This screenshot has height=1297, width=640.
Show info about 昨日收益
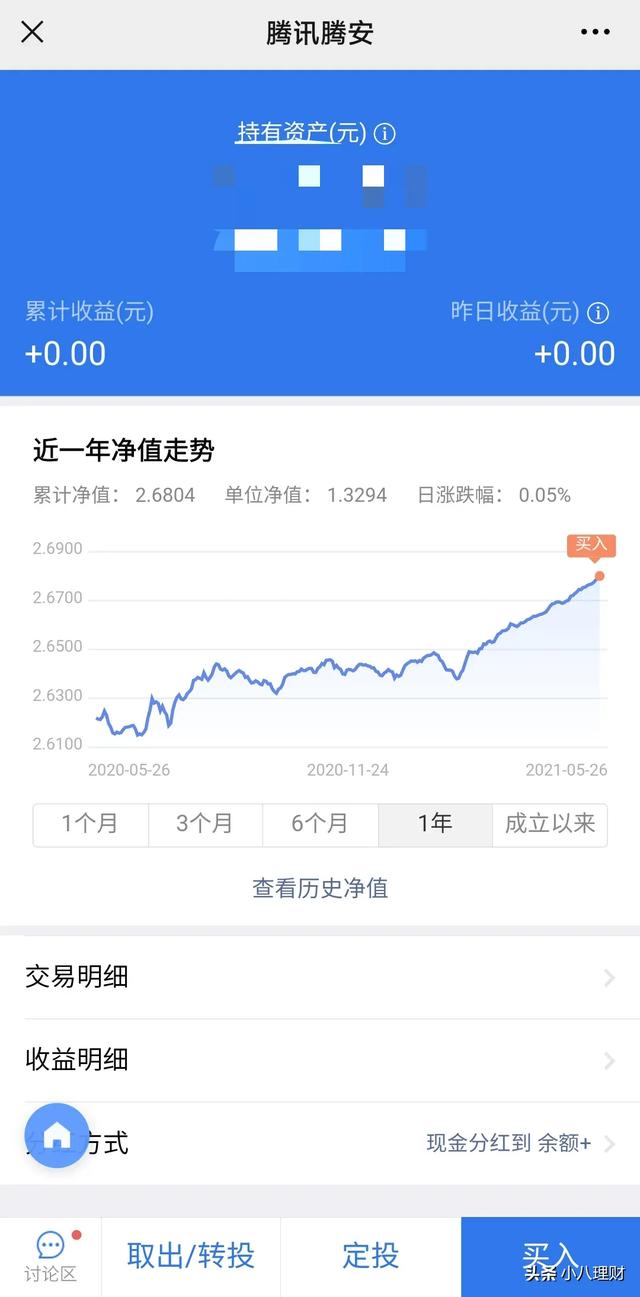pos(598,313)
